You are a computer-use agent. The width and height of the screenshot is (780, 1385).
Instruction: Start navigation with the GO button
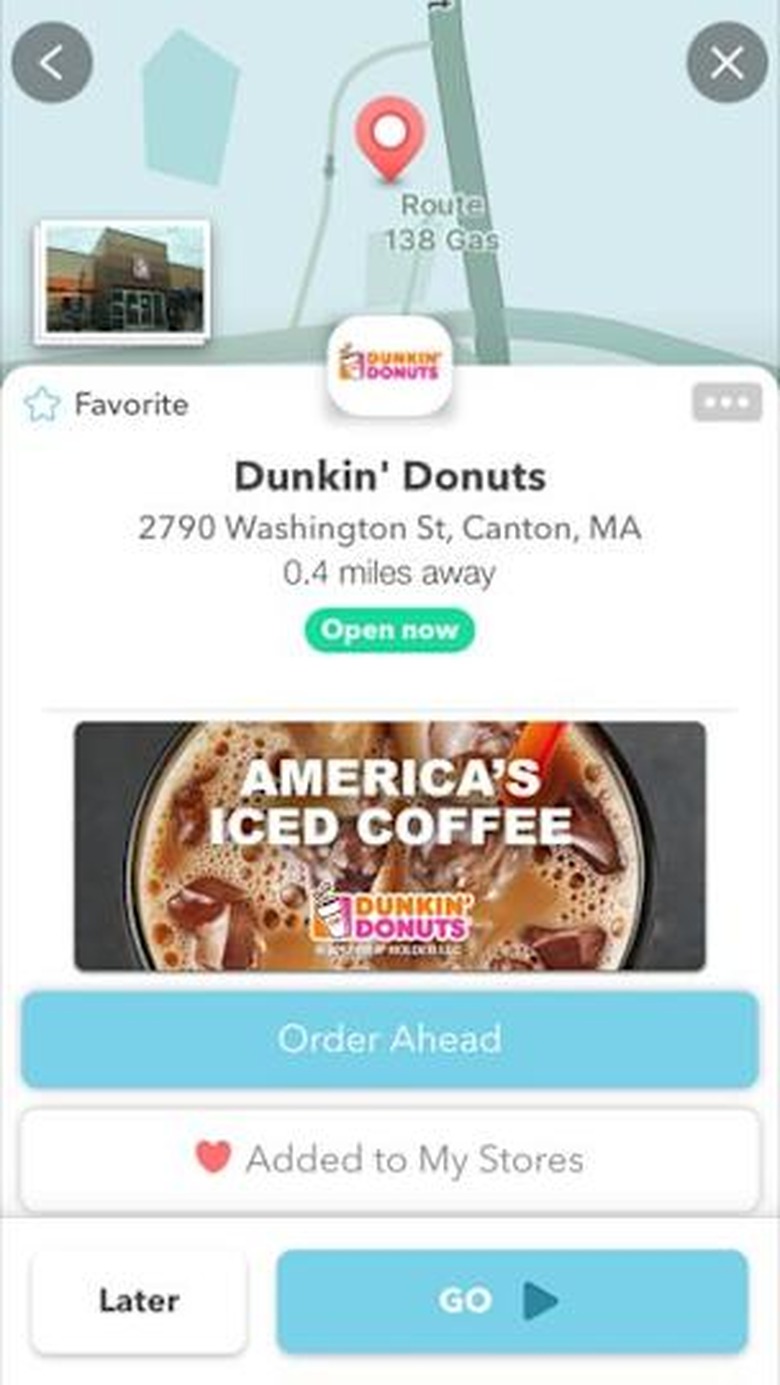512,1301
